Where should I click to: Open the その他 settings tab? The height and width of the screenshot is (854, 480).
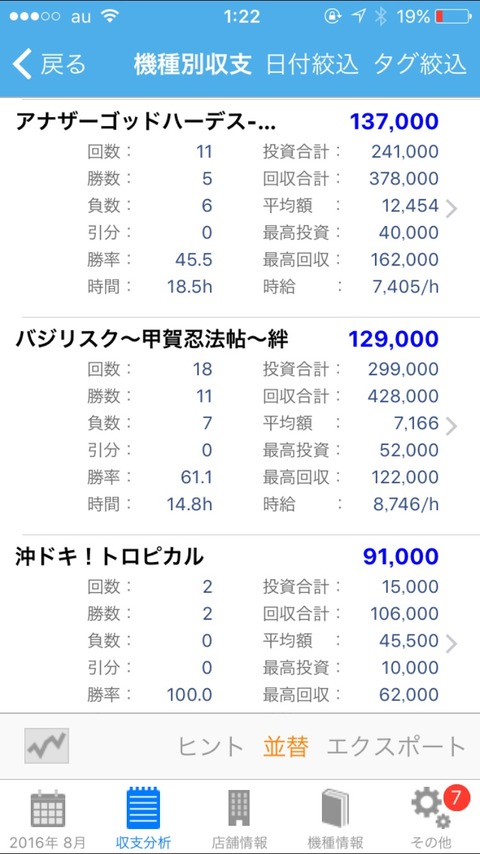pos(430,817)
